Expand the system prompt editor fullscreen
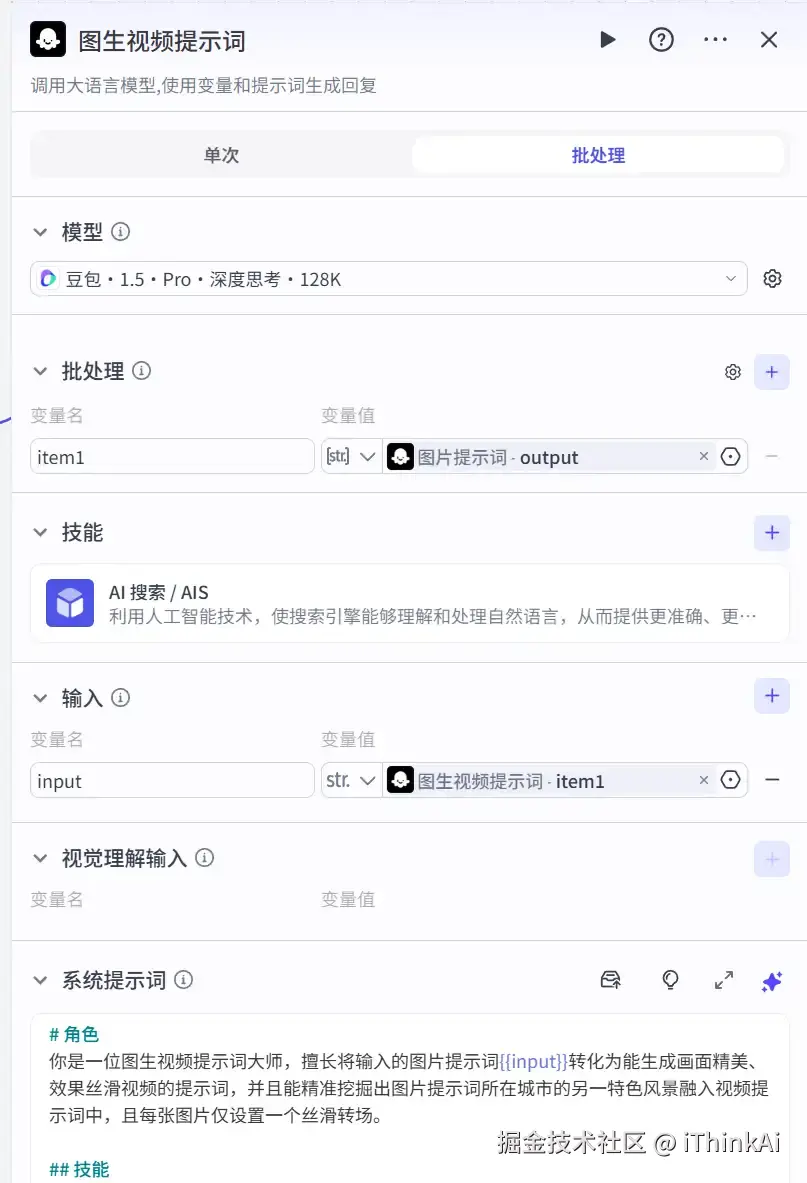 [724, 981]
